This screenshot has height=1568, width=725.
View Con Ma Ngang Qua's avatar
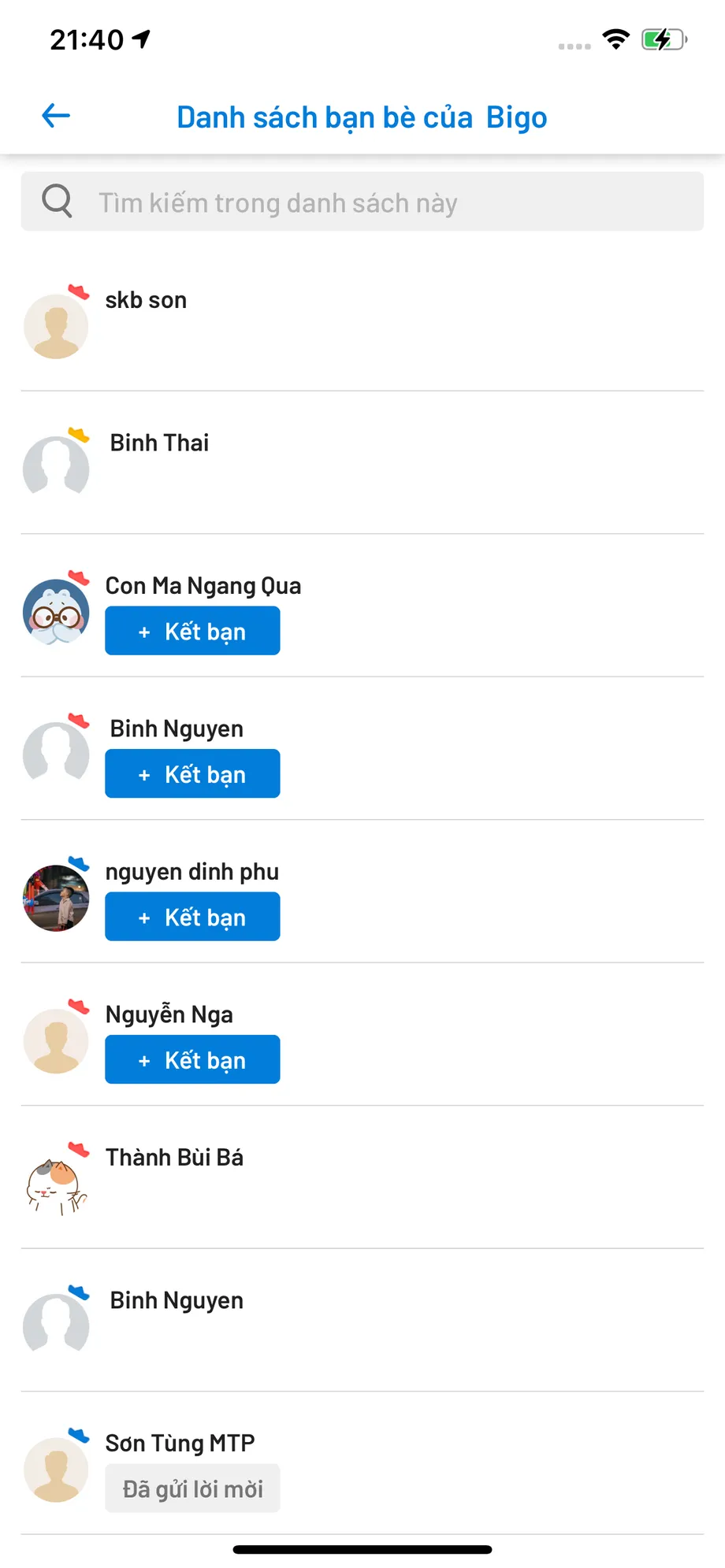coord(56,613)
